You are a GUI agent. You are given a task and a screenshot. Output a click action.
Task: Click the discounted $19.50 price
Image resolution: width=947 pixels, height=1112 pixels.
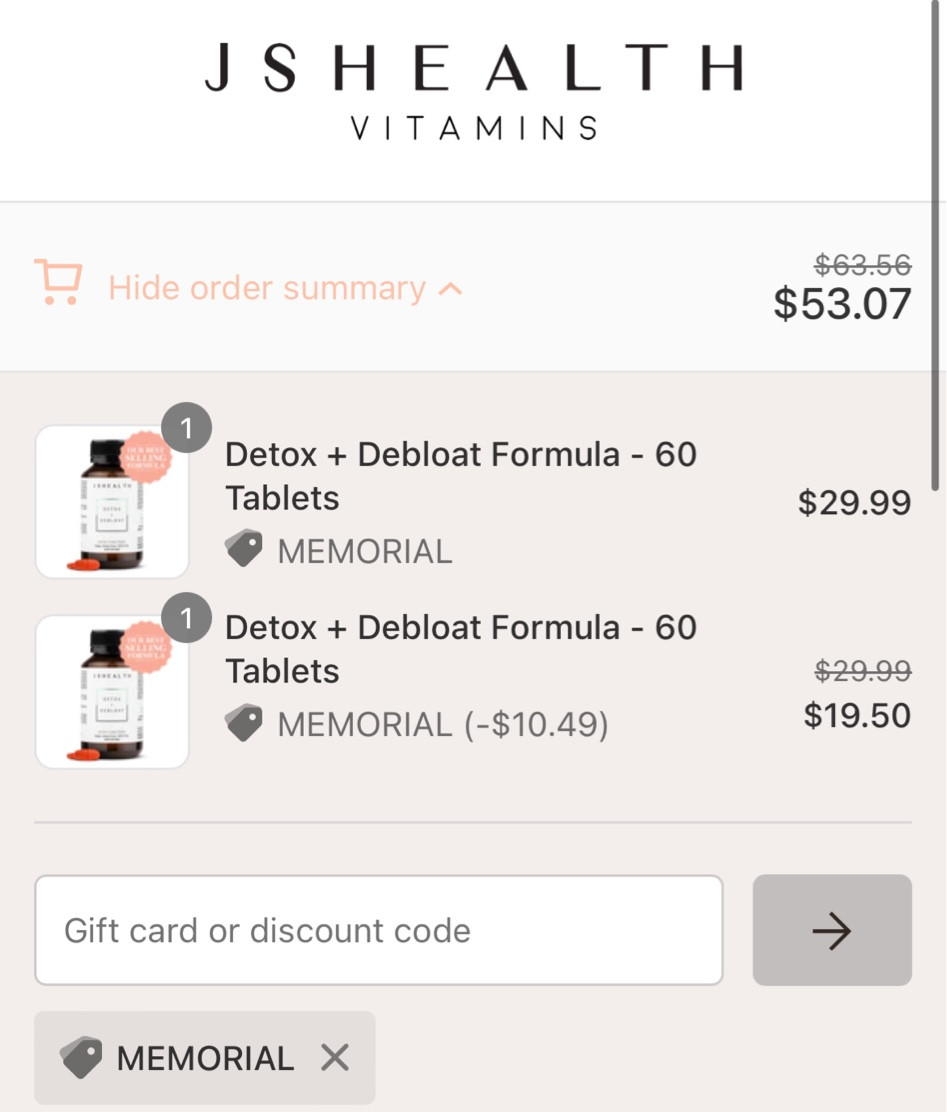coord(856,716)
